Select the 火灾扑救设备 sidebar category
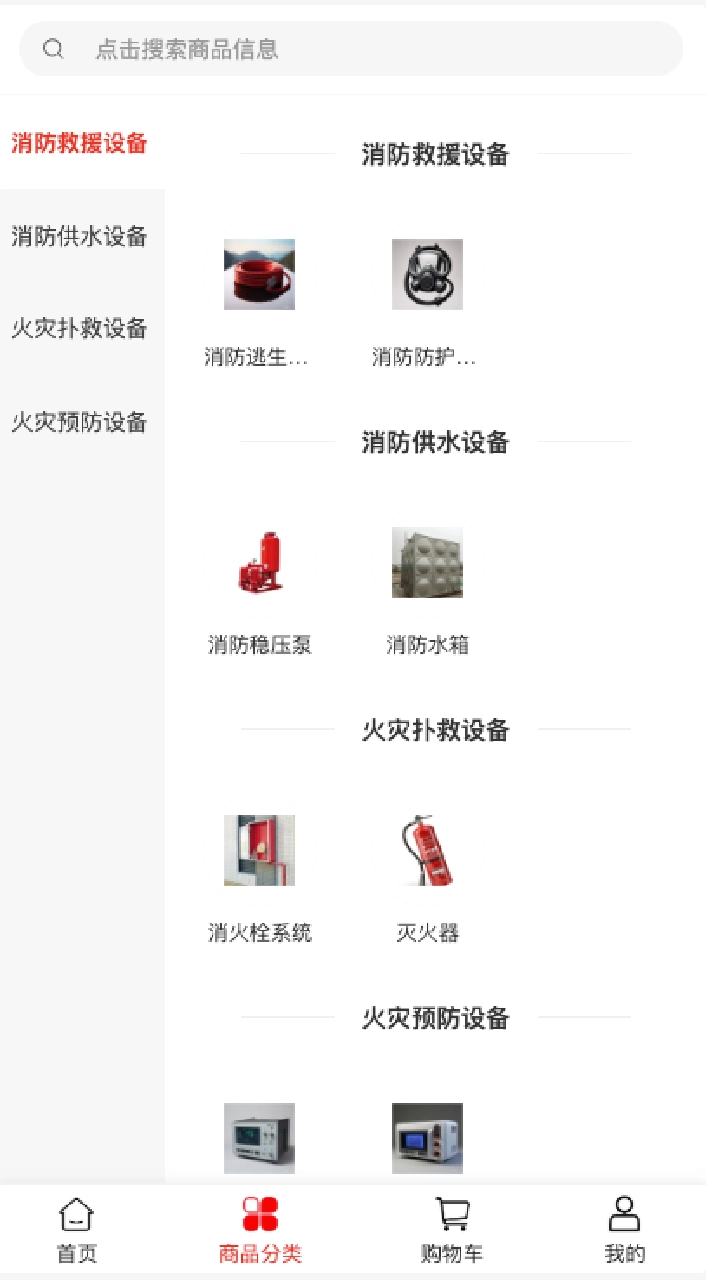 78,328
